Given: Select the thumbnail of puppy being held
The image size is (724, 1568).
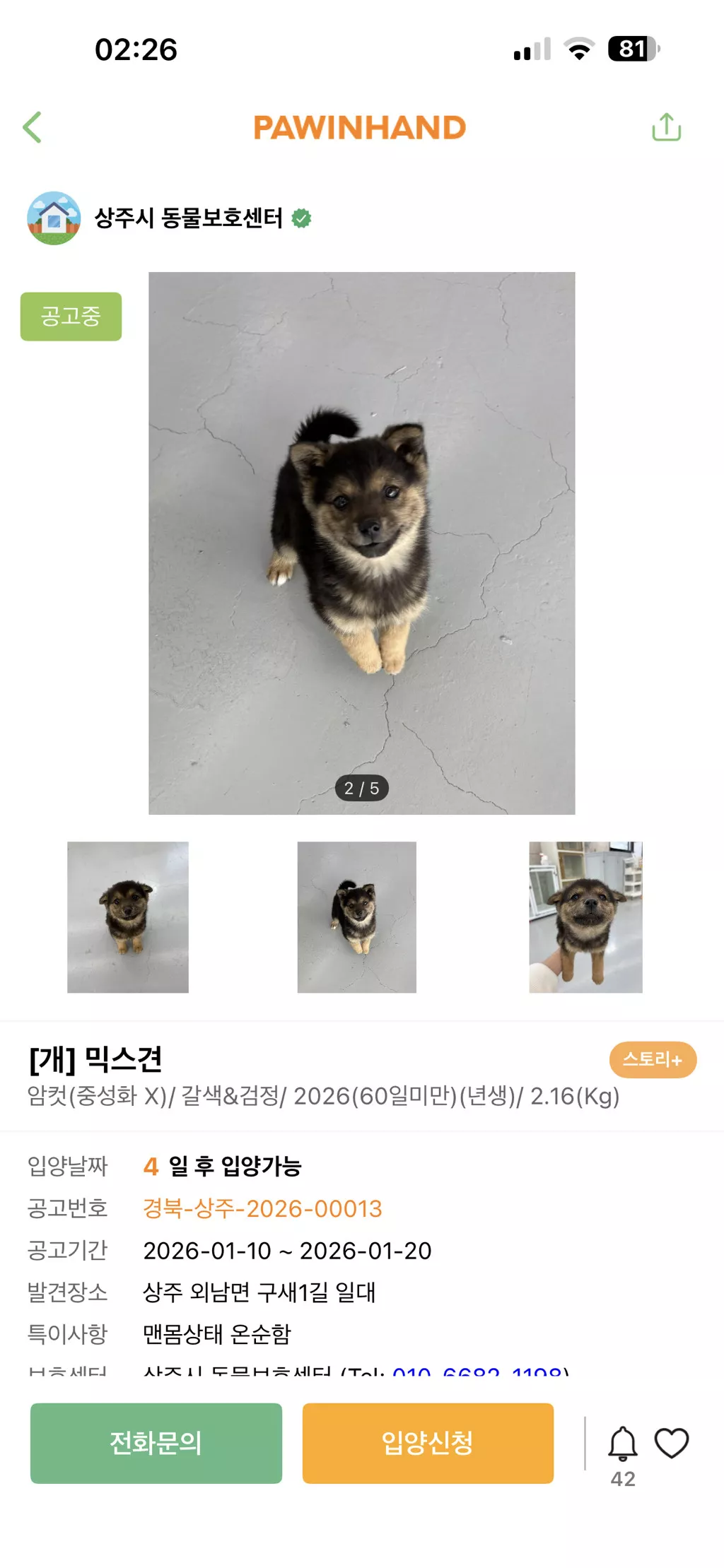Looking at the screenshot, I should click(585, 916).
